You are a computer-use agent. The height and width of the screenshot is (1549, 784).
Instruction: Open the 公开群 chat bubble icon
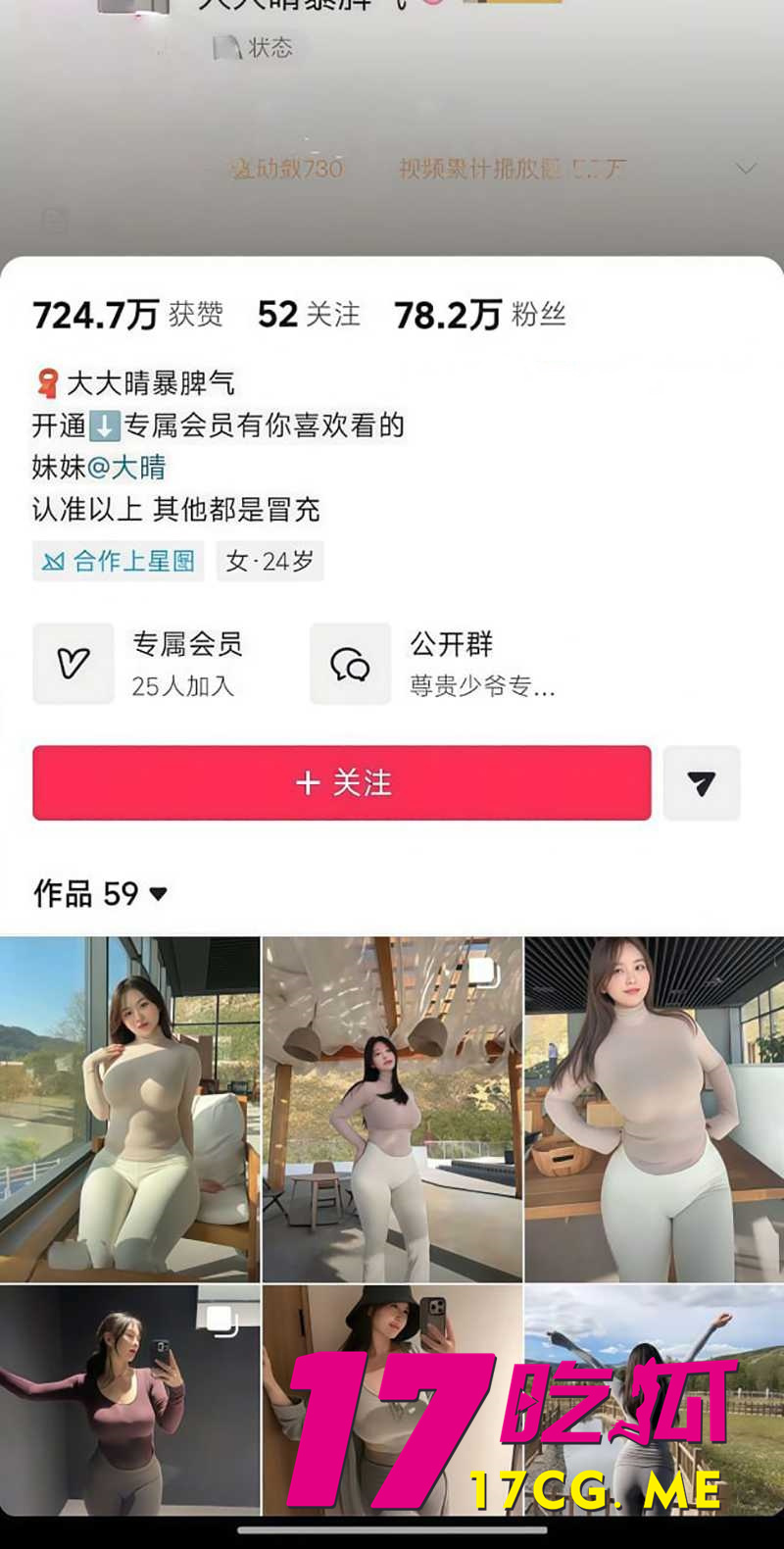350,663
